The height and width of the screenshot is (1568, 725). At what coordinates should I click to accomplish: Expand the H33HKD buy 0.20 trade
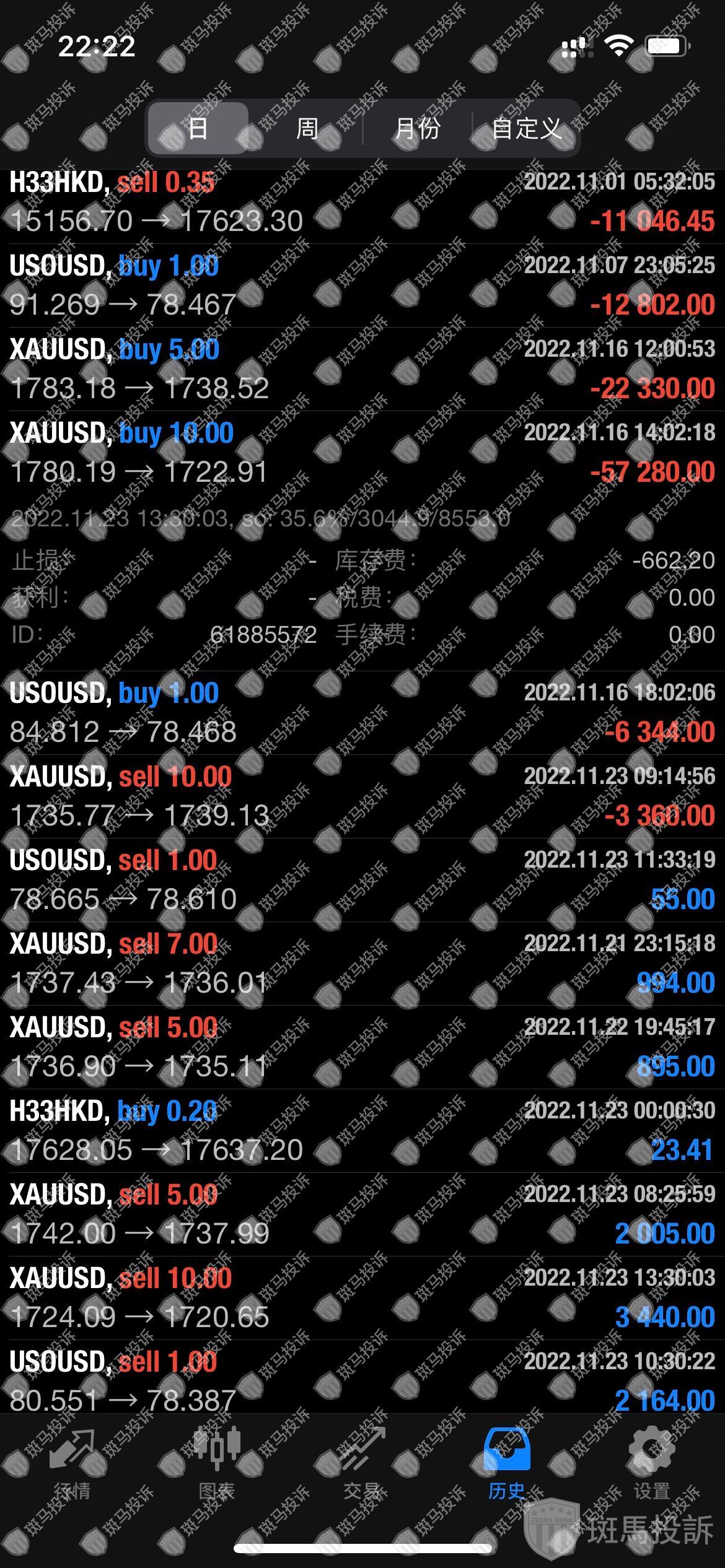(x=362, y=1130)
